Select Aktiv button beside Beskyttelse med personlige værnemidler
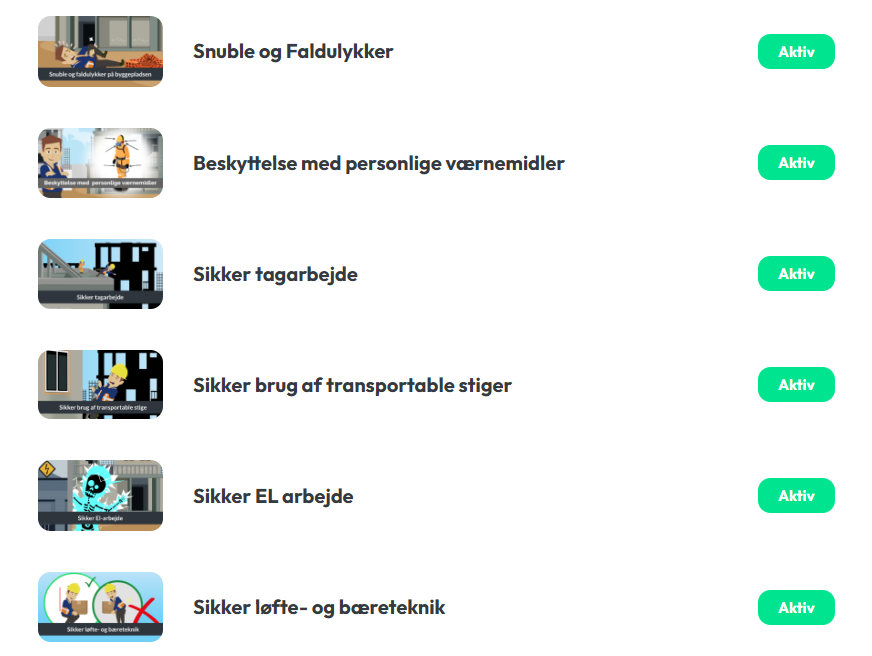Viewport: 872px width, 656px height. (x=795, y=163)
